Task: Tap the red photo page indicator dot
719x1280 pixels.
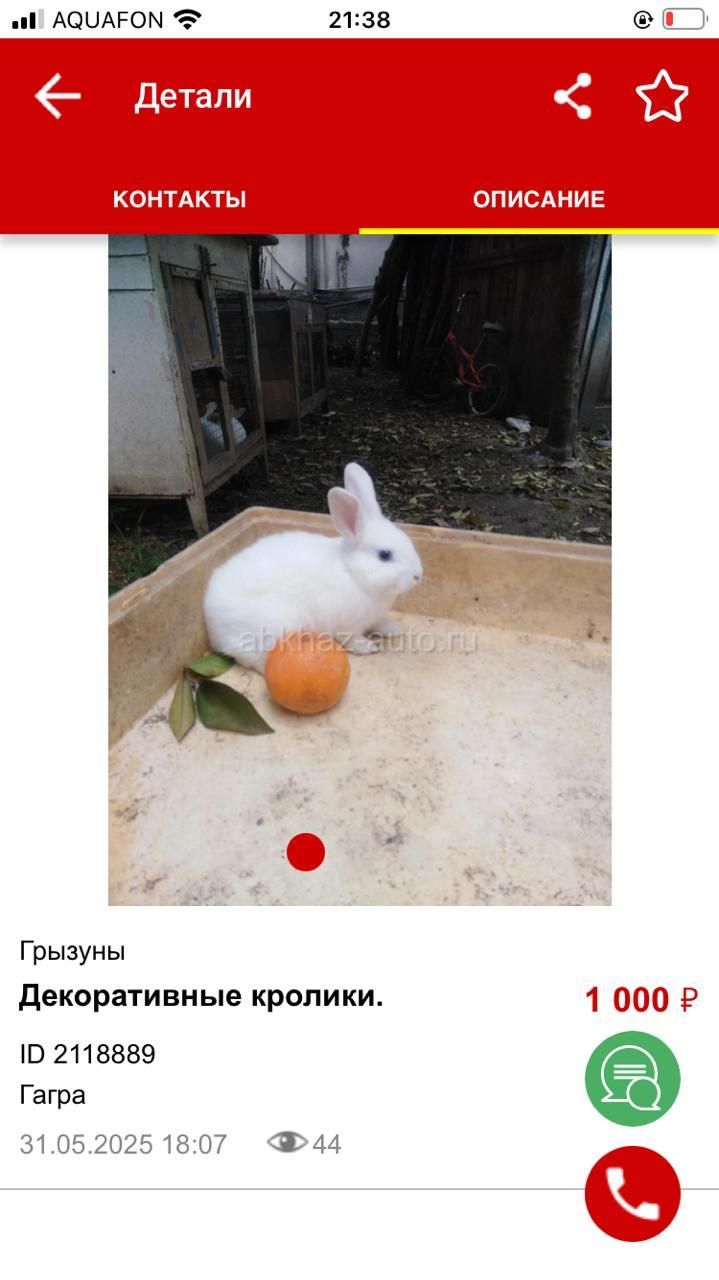Action: coord(306,852)
